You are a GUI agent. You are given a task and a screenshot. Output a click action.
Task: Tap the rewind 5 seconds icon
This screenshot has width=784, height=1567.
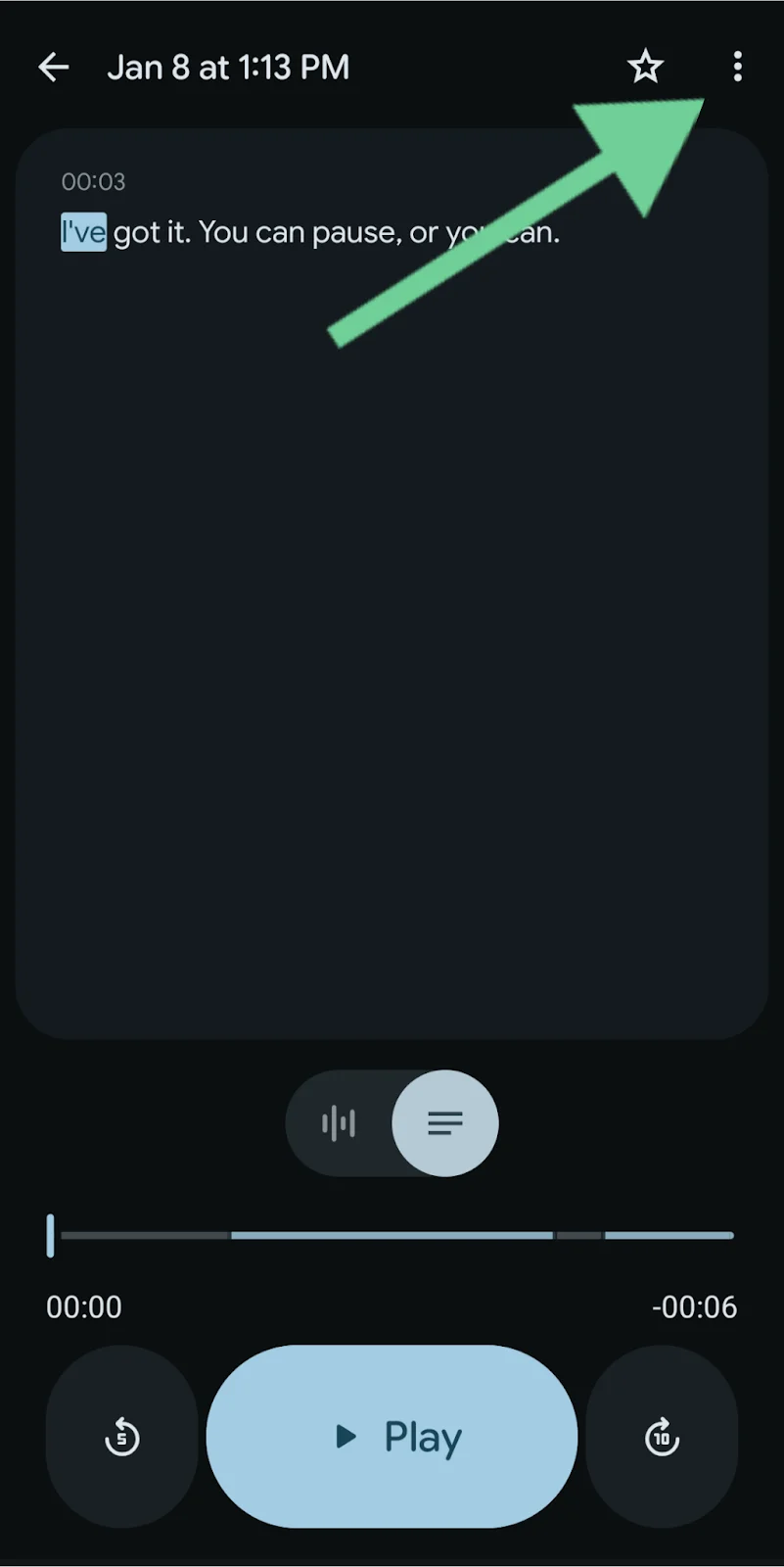[121, 1436]
